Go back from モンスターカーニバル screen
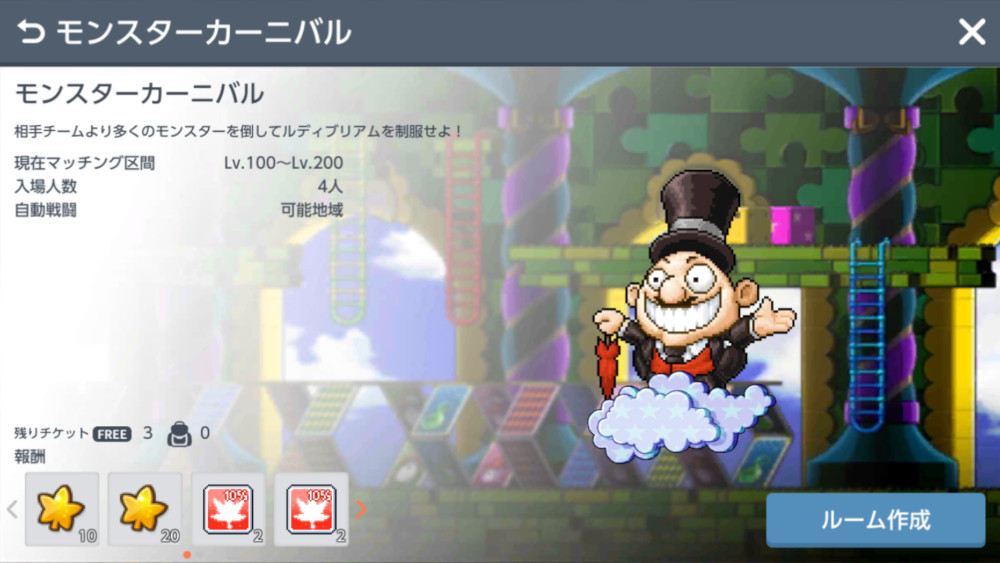Screen dimensions: 1000x563 click(31, 32)
